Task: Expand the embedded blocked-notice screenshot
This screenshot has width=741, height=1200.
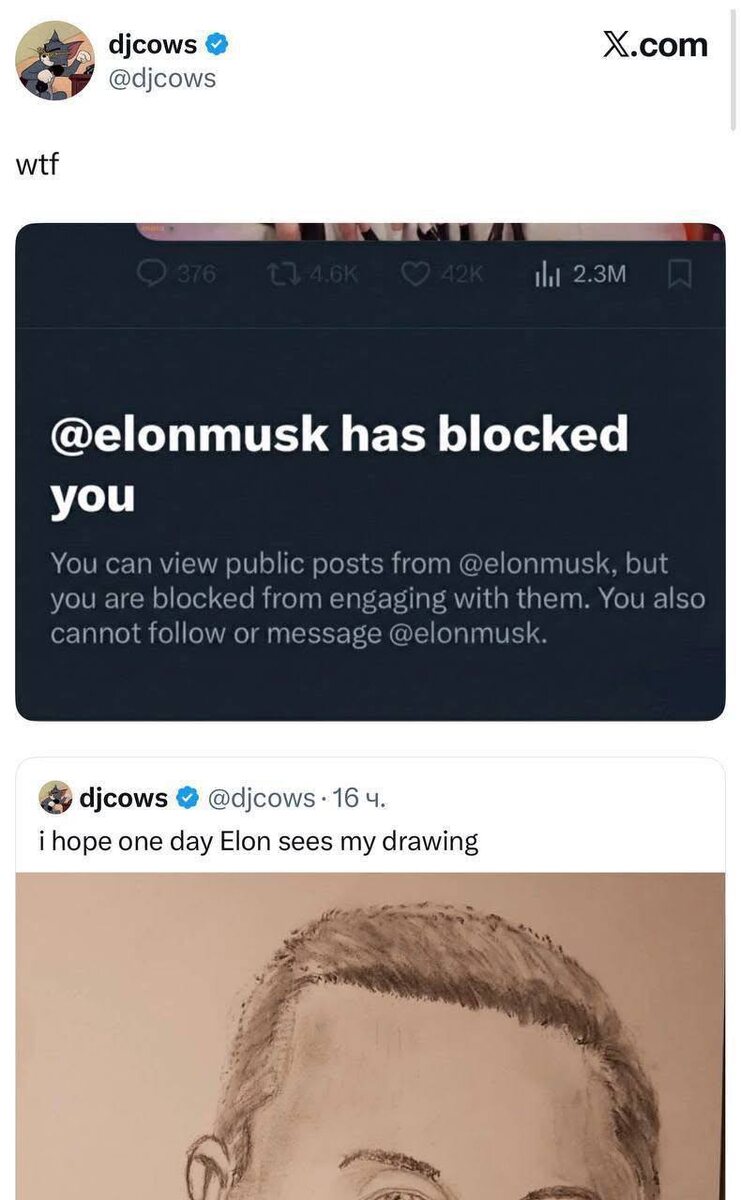Action: pos(370,470)
